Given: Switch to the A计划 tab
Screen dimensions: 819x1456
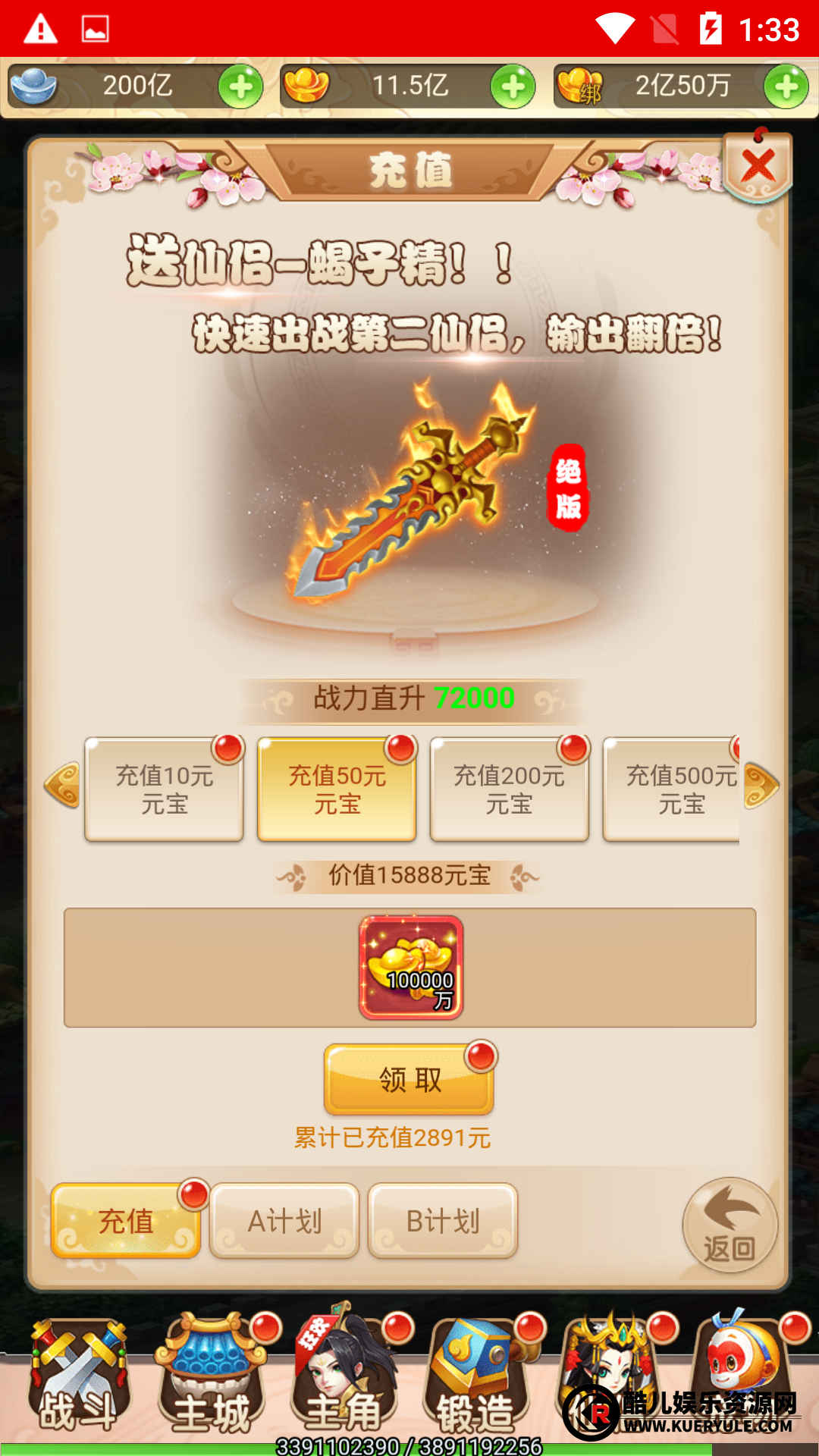Looking at the screenshot, I should (284, 1221).
